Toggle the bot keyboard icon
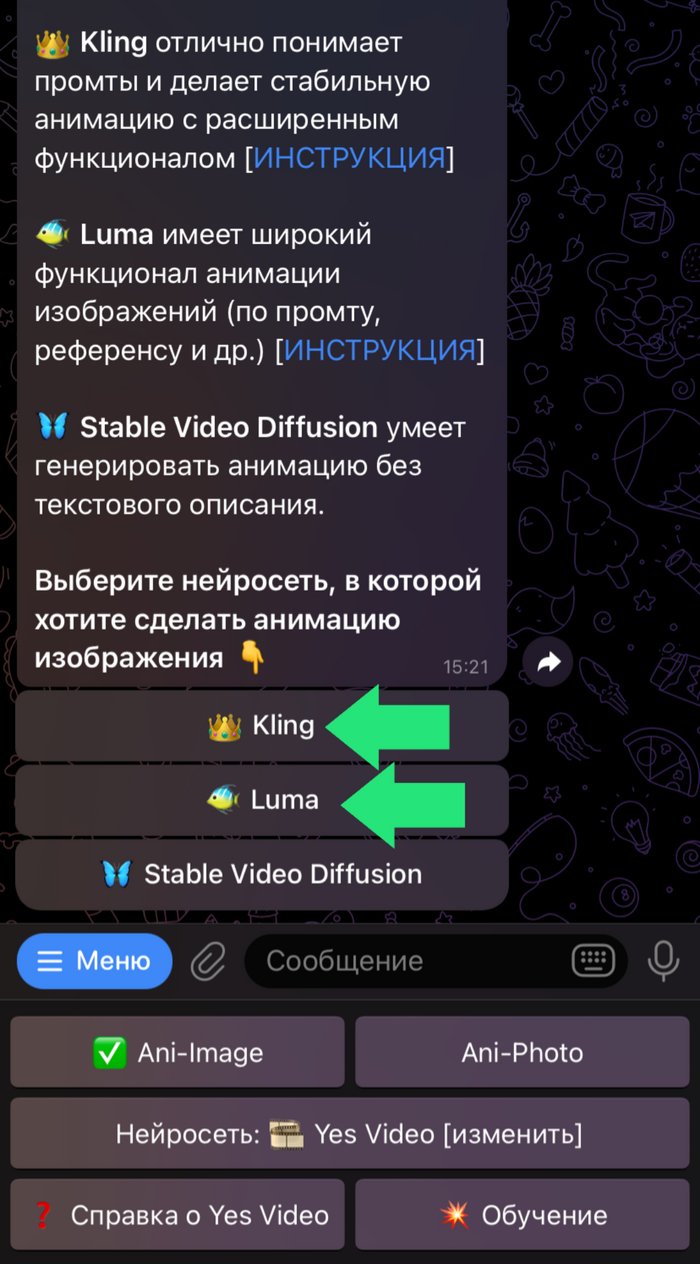This screenshot has height=1264, width=700. click(x=593, y=961)
